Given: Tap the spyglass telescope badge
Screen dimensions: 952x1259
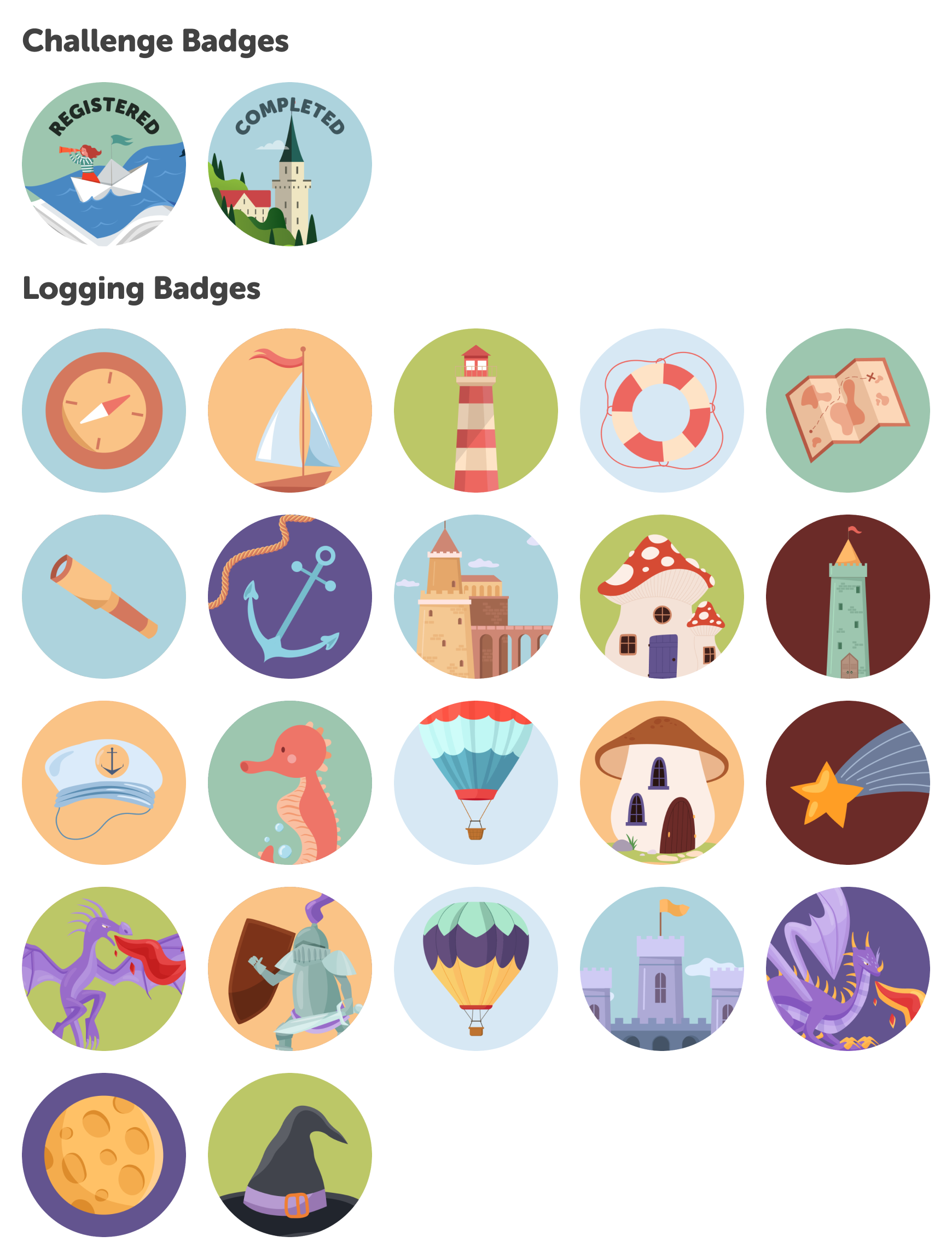Looking at the screenshot, I should (x=103, y=597).
